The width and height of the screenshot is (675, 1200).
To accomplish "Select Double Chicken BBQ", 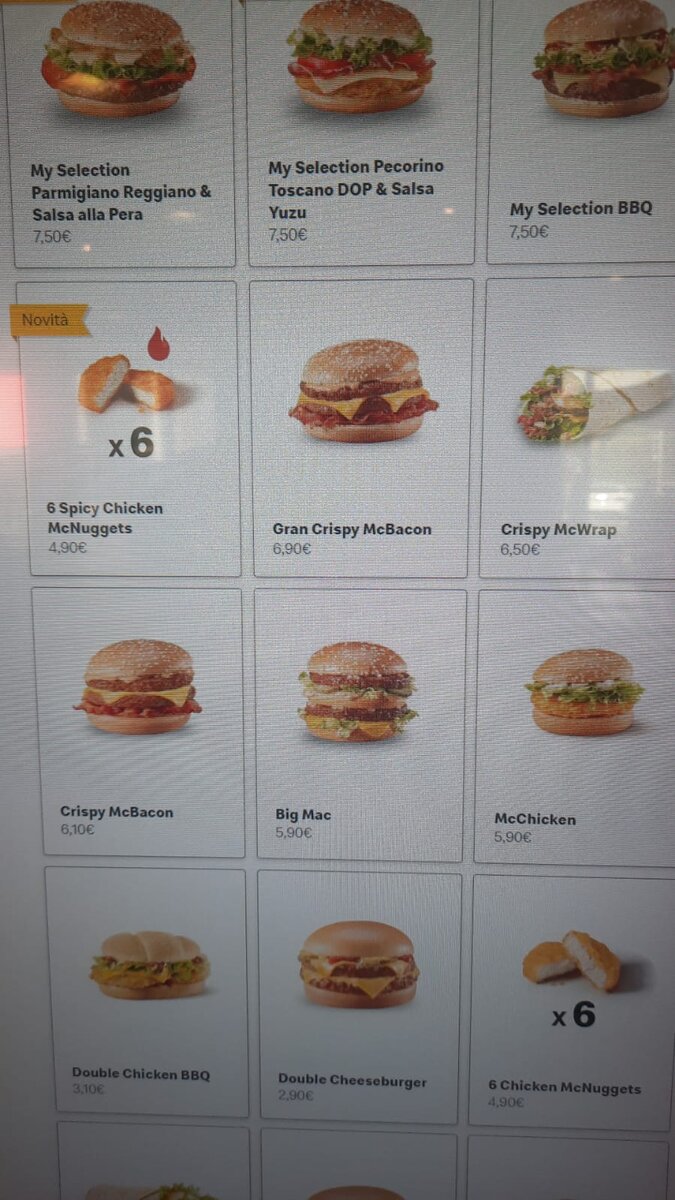I will point(148,990).
